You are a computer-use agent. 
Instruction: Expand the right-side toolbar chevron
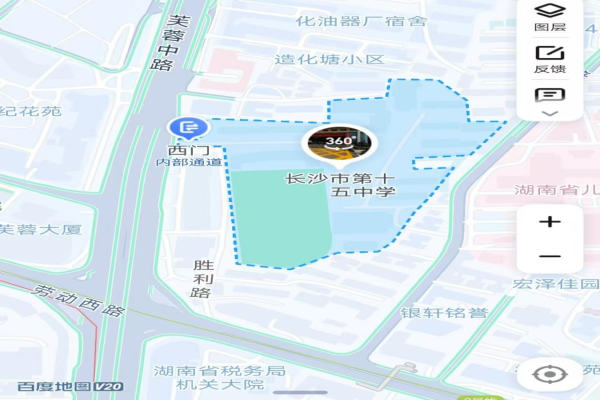click(x=549, y=113)
